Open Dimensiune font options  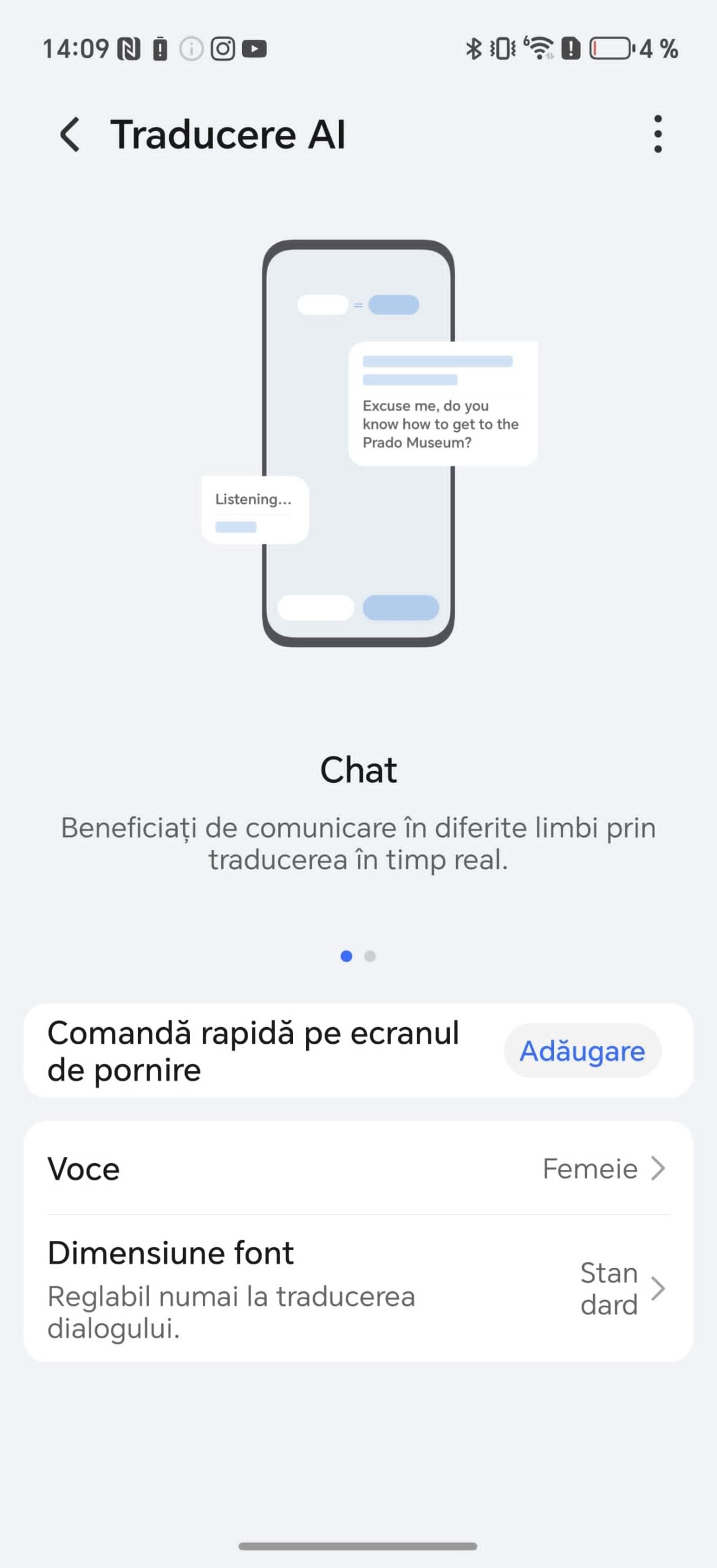pyautogui.click(x=358, y=1289)
